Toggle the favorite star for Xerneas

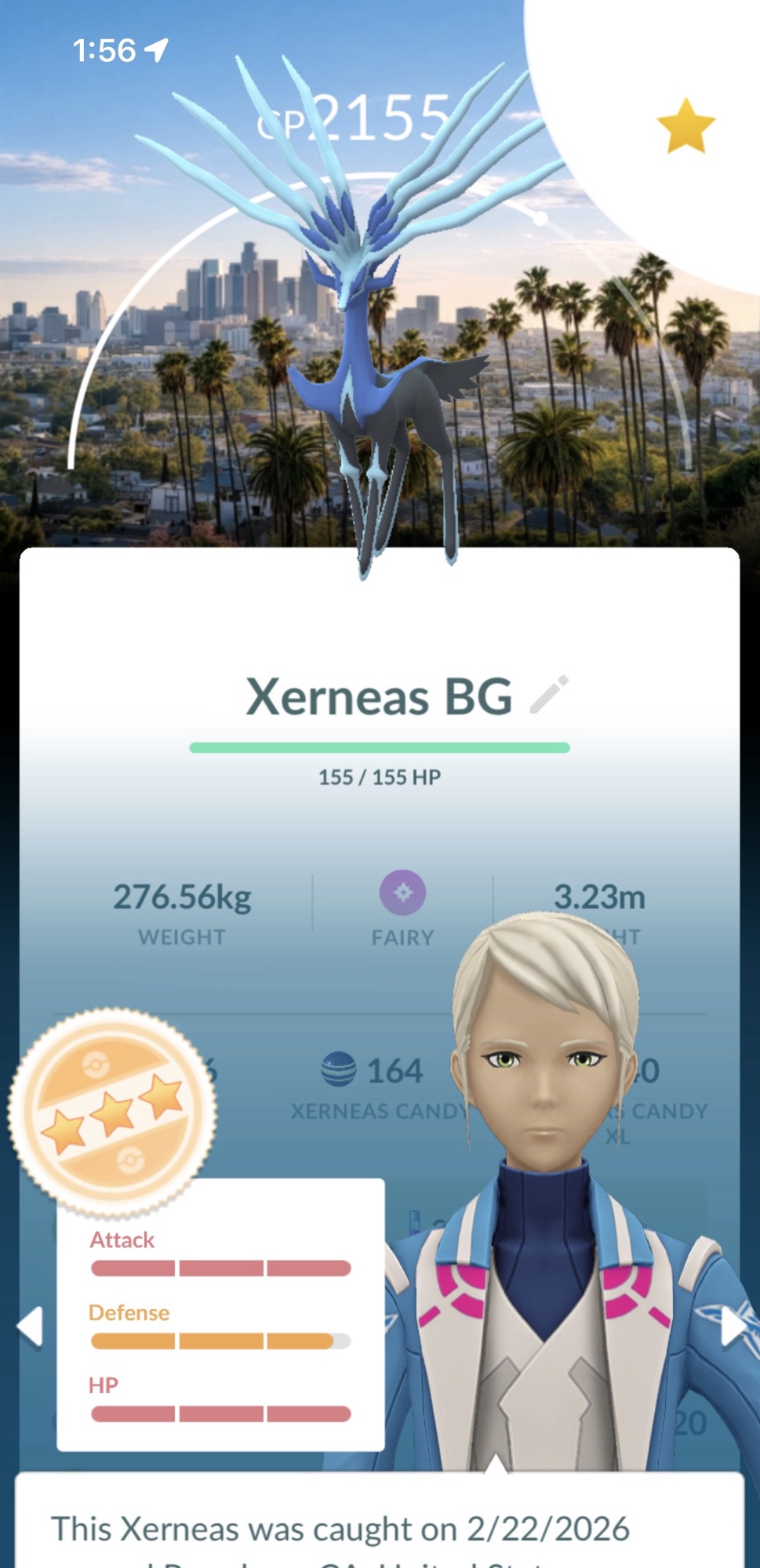click(685, 125)
